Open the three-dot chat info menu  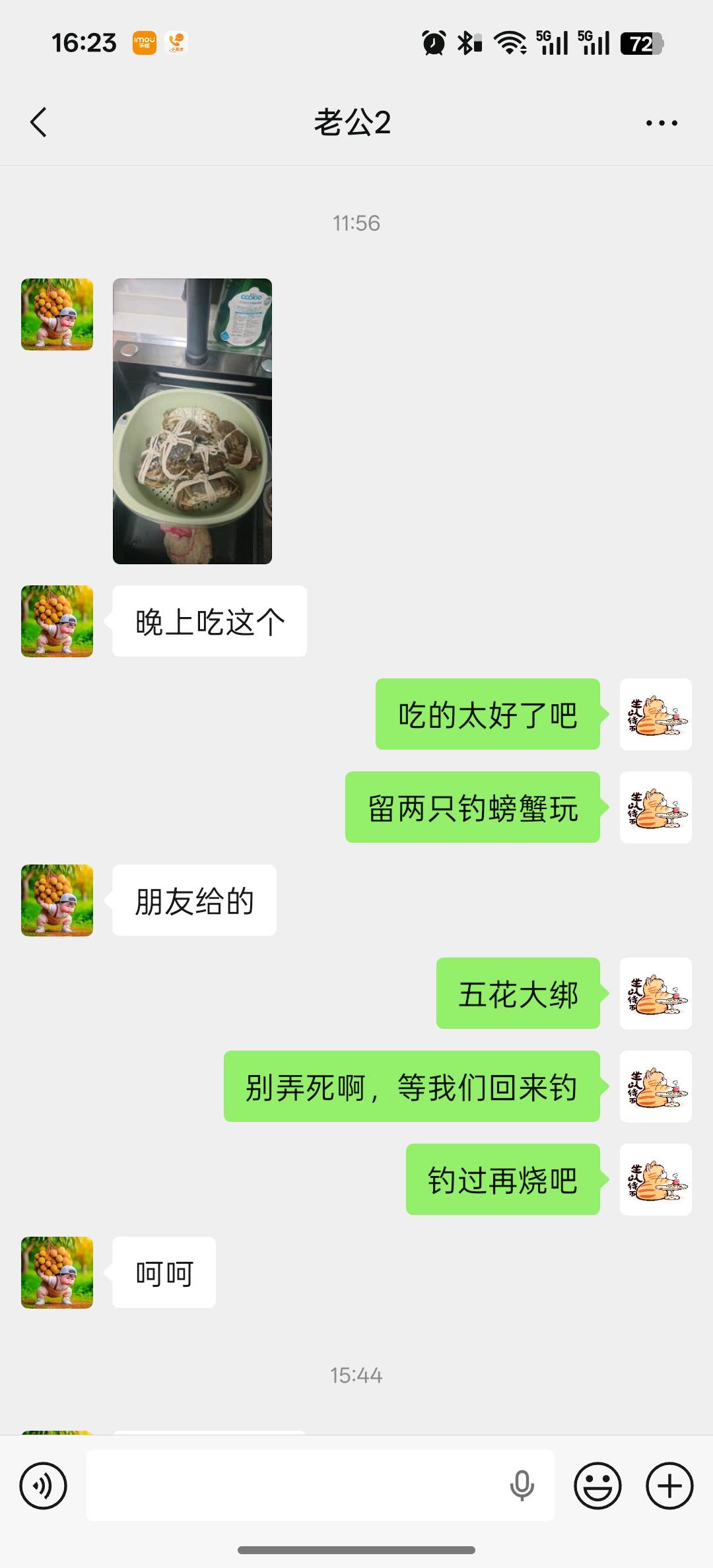[x=662, y=123]
